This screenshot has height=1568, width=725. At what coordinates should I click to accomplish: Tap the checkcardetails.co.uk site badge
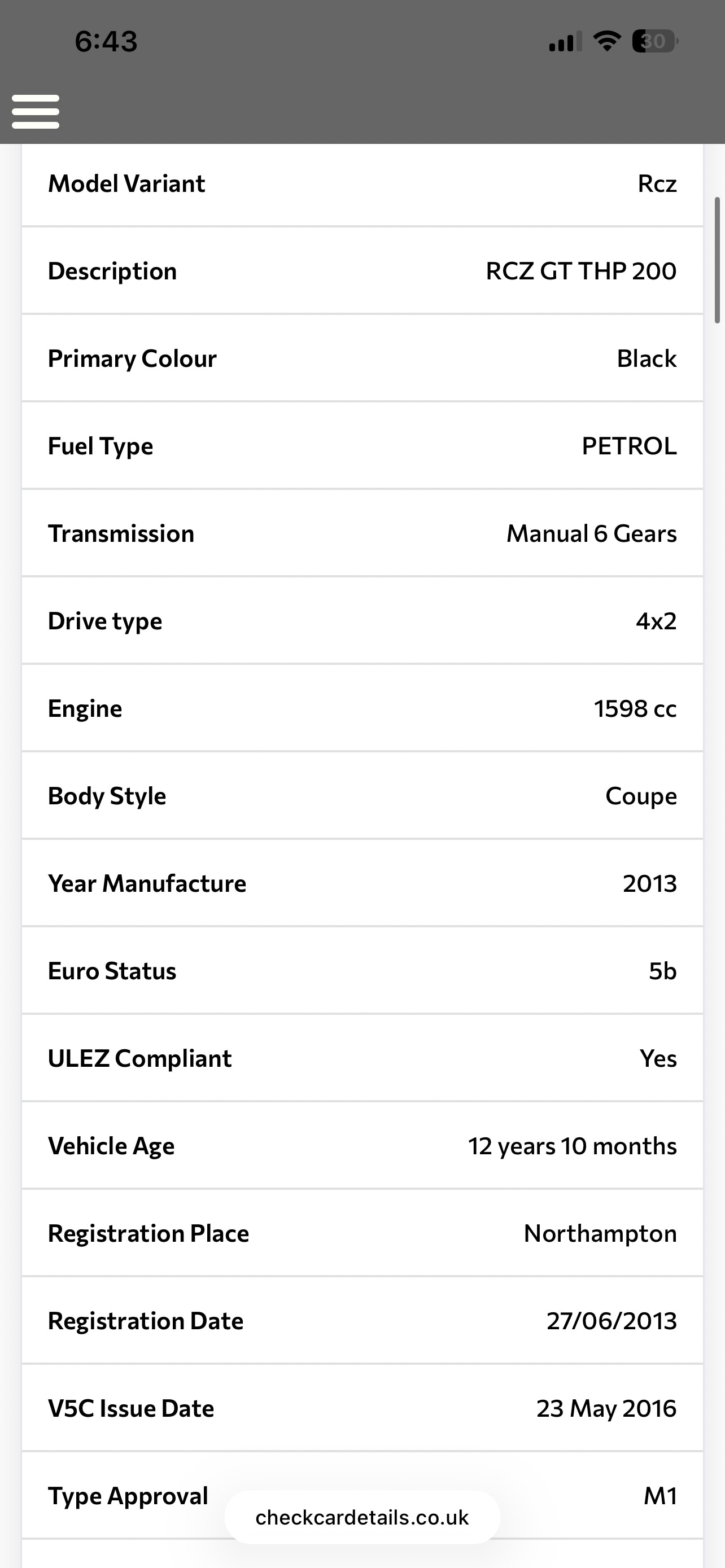pyautogui.click(x=361, y=1517)
